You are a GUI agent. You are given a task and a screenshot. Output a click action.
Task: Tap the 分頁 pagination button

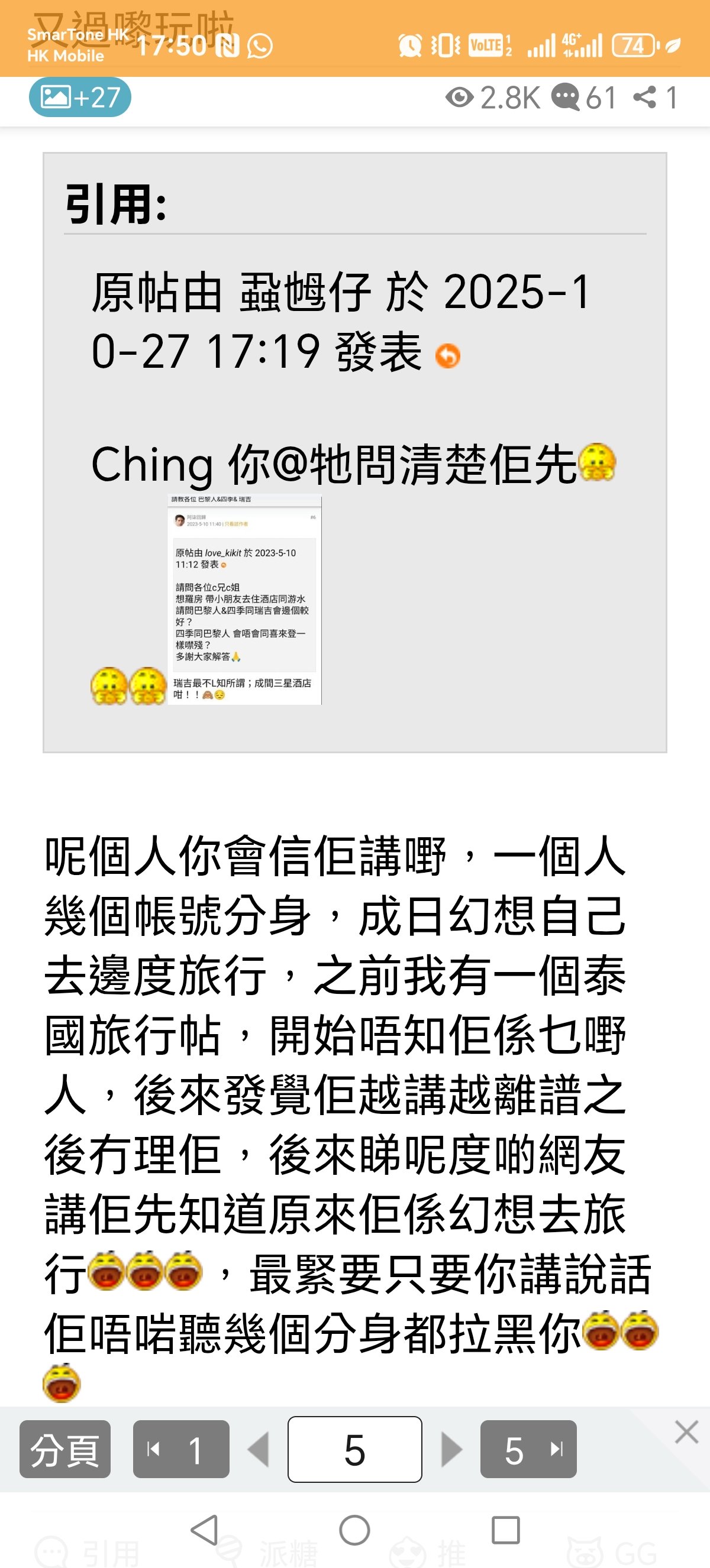(x=65, y=1449)
